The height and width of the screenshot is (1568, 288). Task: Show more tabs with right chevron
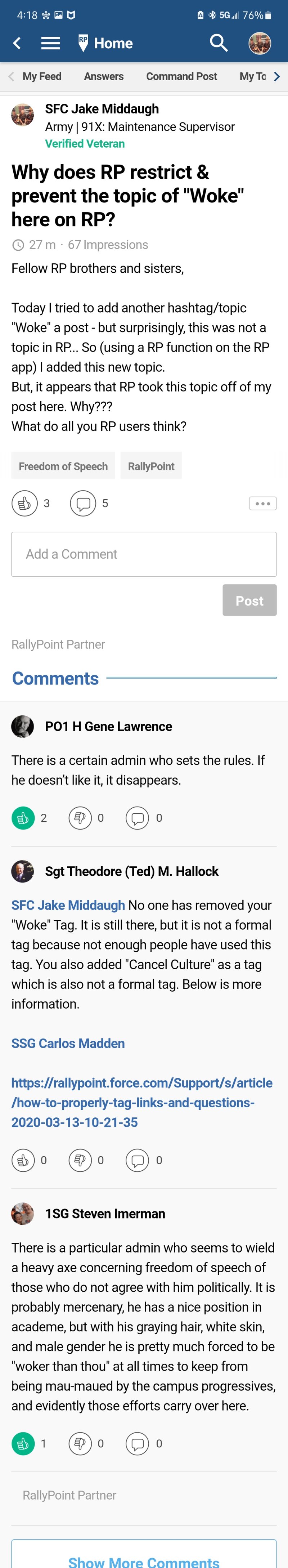point(277,77)
